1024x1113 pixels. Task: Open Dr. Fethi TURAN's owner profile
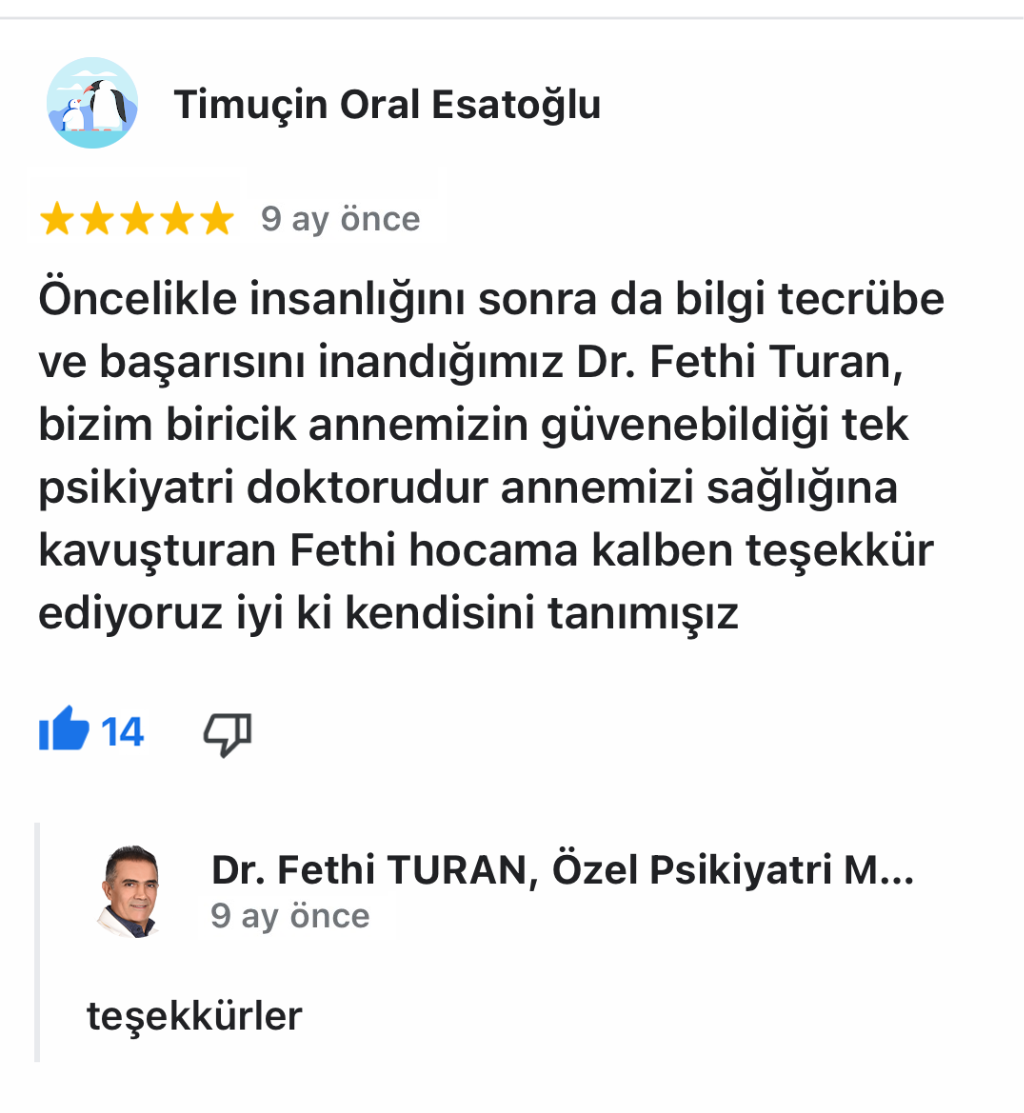click(562, 871)
